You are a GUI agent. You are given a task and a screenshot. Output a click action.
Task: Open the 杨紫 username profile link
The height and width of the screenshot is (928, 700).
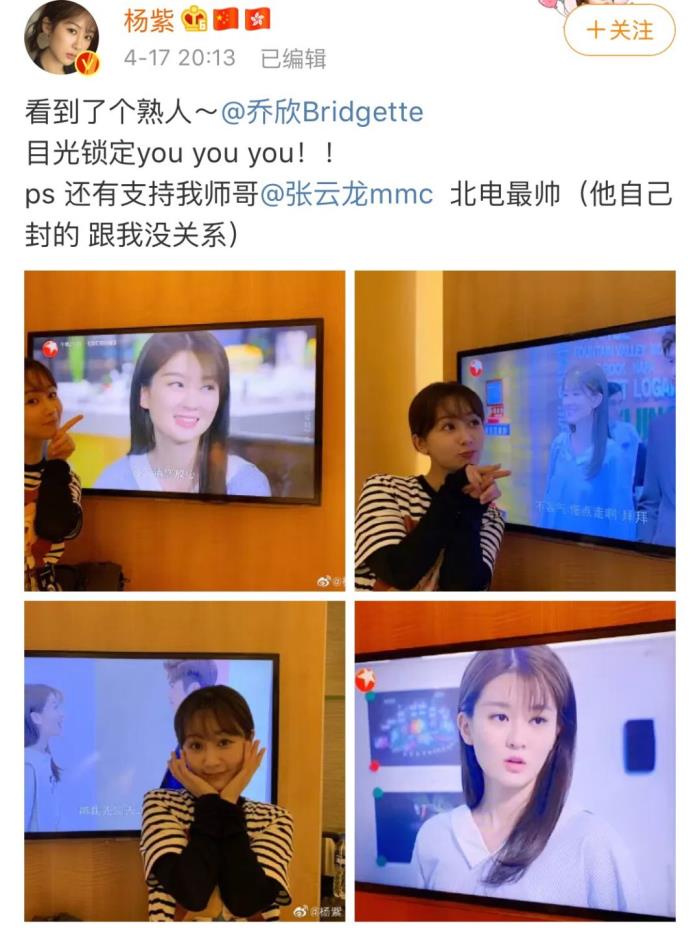pyautogui.click(x=150, y=19)
